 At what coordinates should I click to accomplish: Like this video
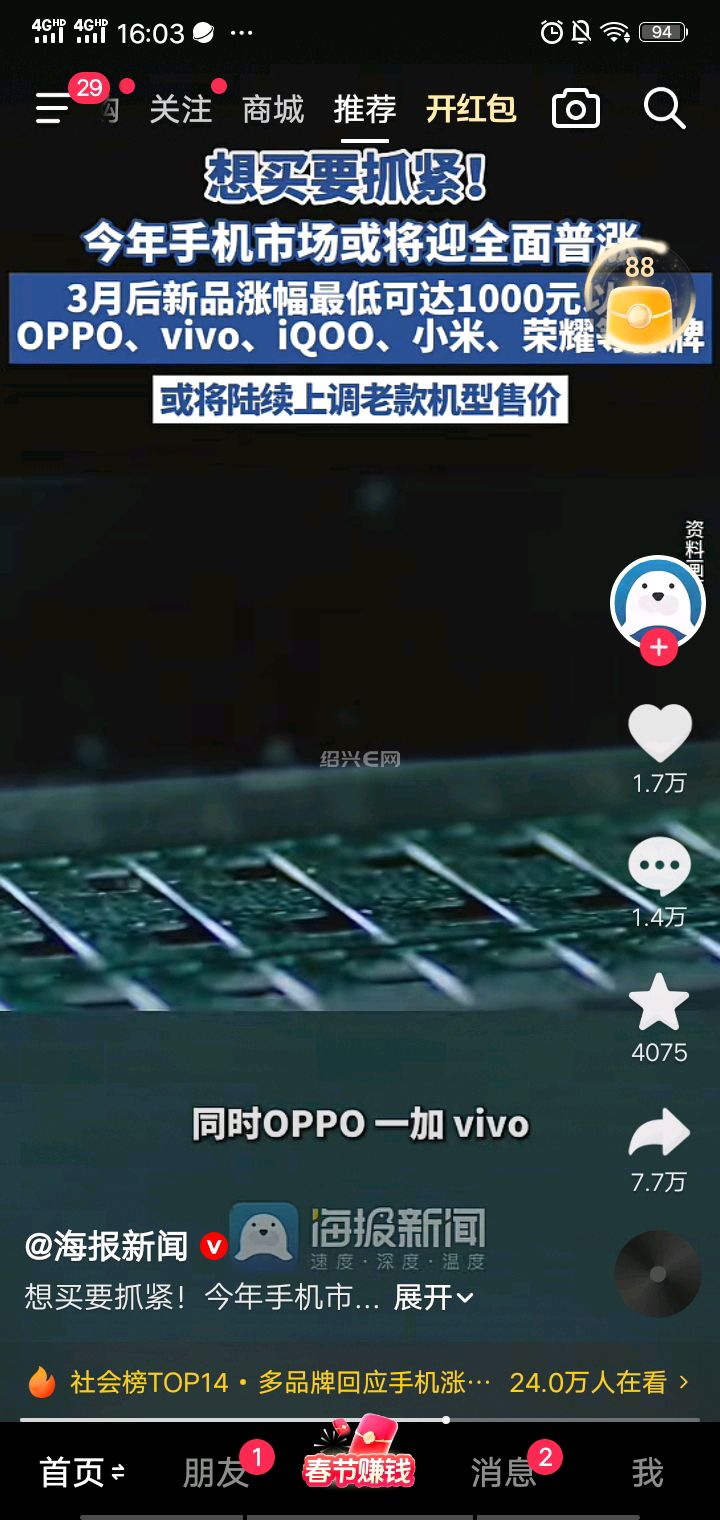point(659,735)
